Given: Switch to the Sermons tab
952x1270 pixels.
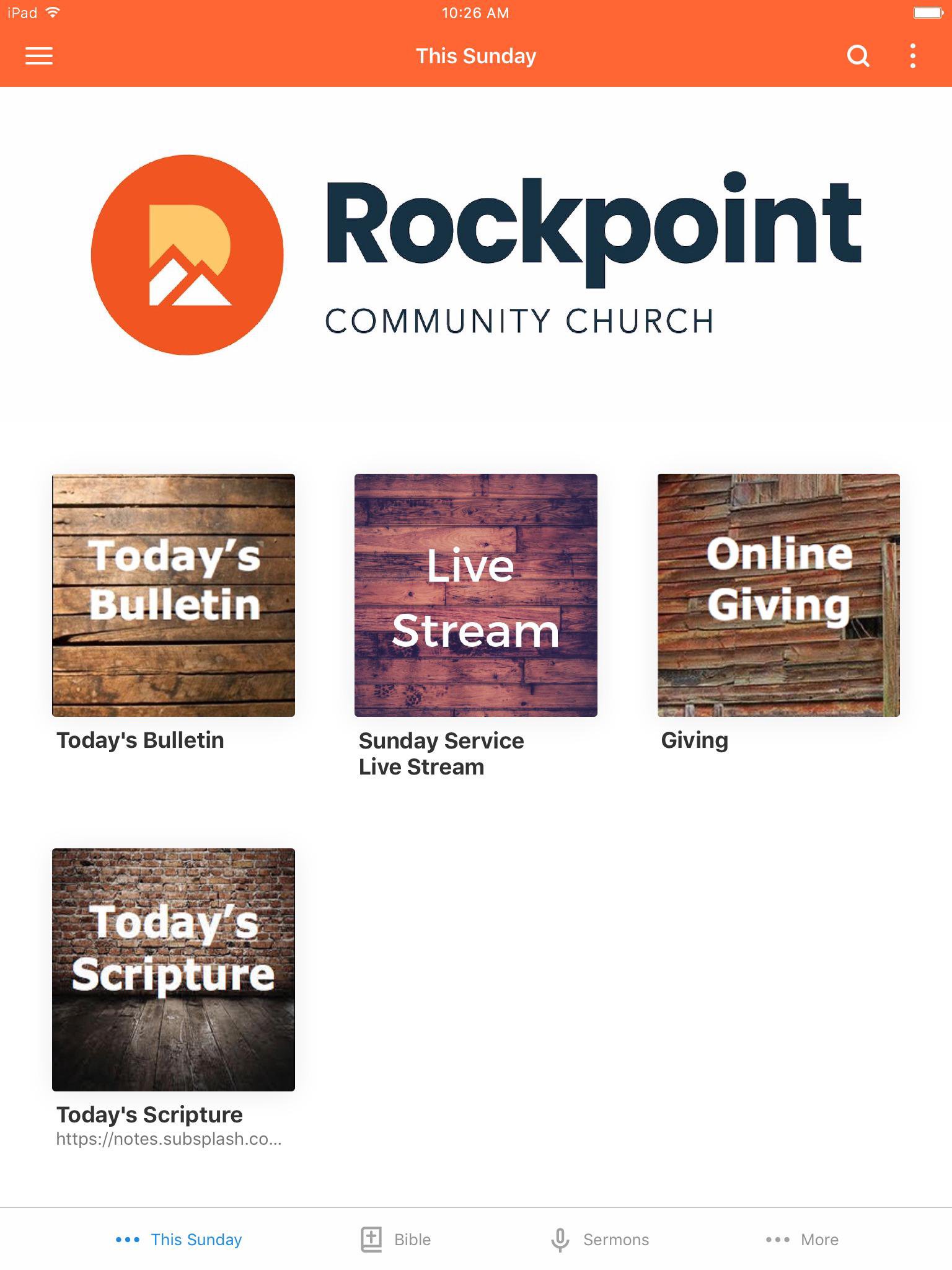Looking at the screenshot, I should click(x=600, y=1240).
